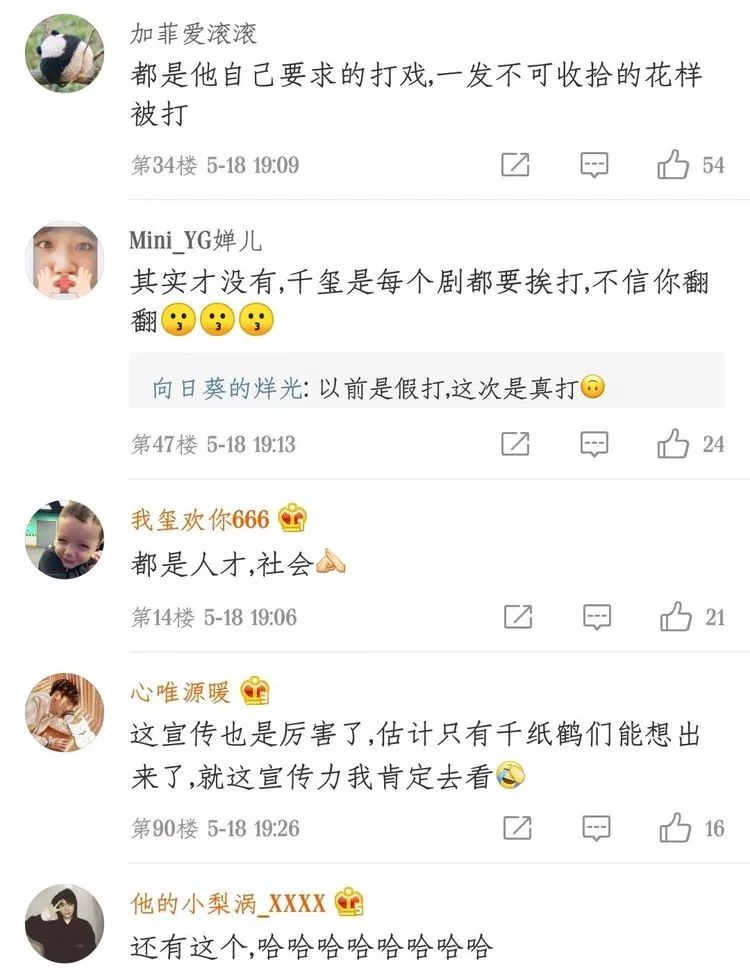This screenshot has height=971, width=750.
Task: Repost Mini_YG婵儿's comment
Action: coord(515,443)
